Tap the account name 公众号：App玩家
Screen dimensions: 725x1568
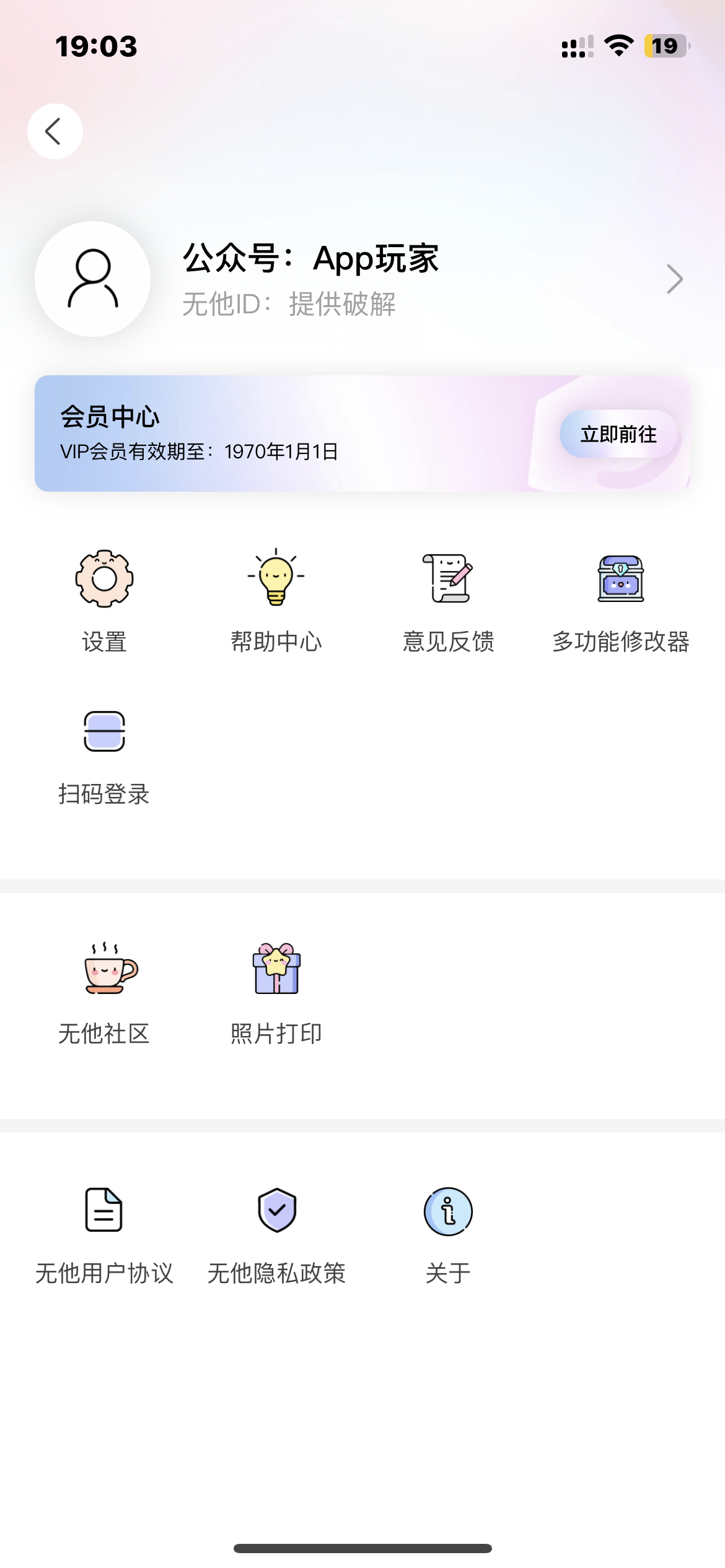[x=311, y=259]
